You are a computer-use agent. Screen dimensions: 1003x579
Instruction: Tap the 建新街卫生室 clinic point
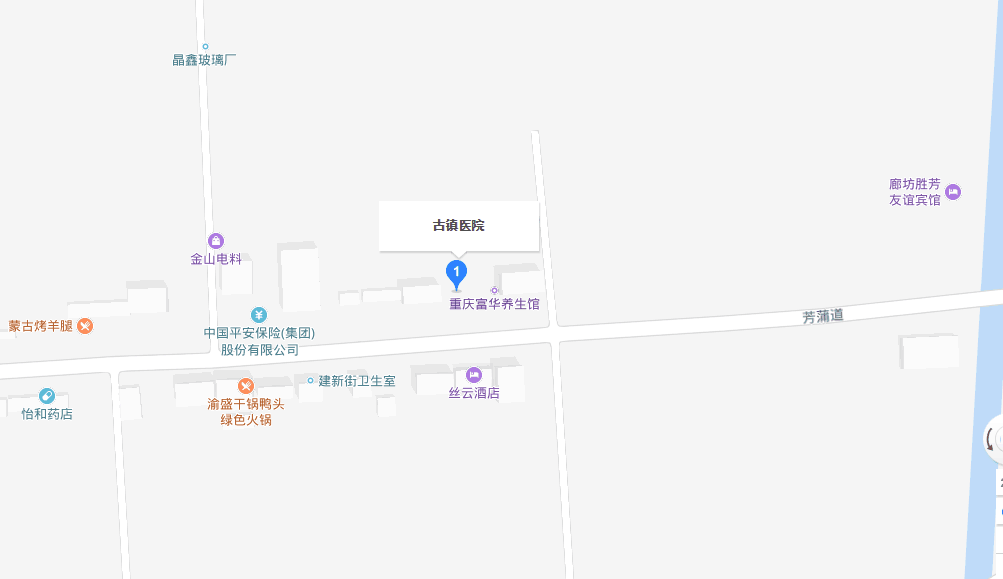click(x=311, y=381)
